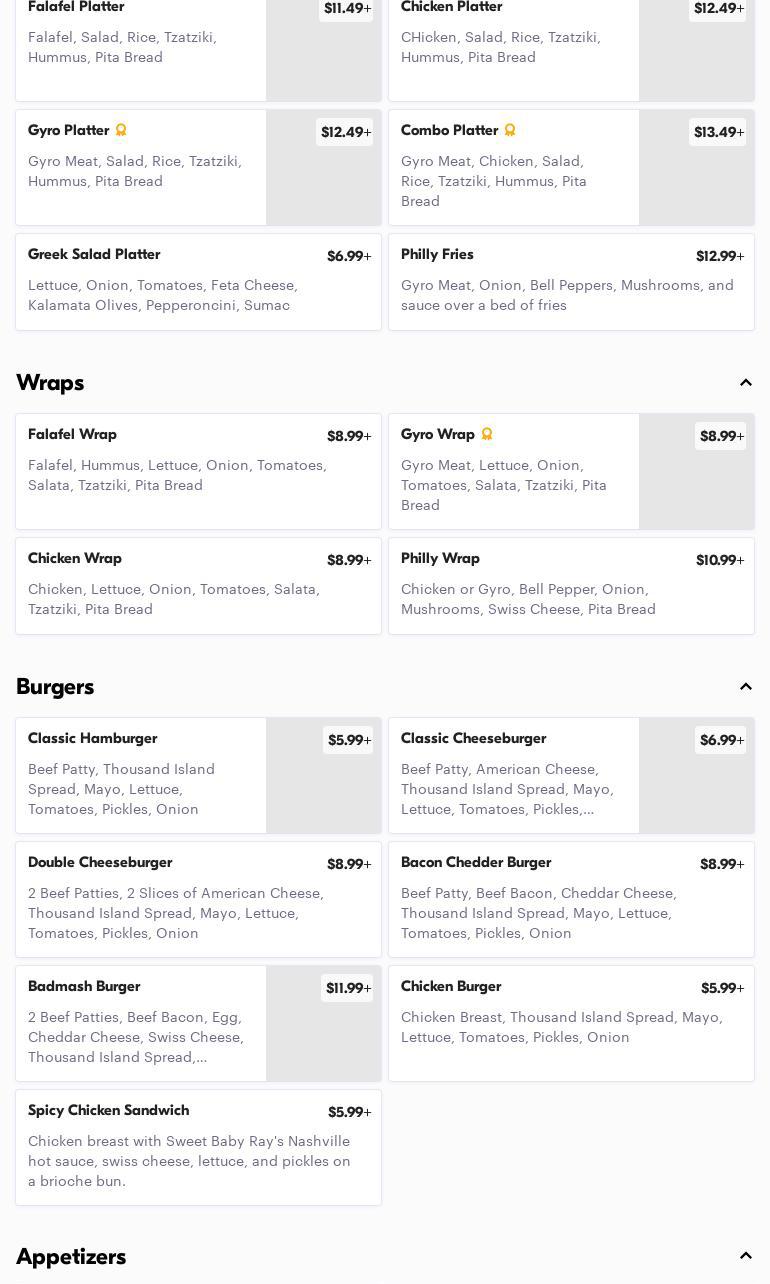Open the Falafel Platter item
Image resolution: width=770 pixels, height=1284 pixels.
point(141,40)
